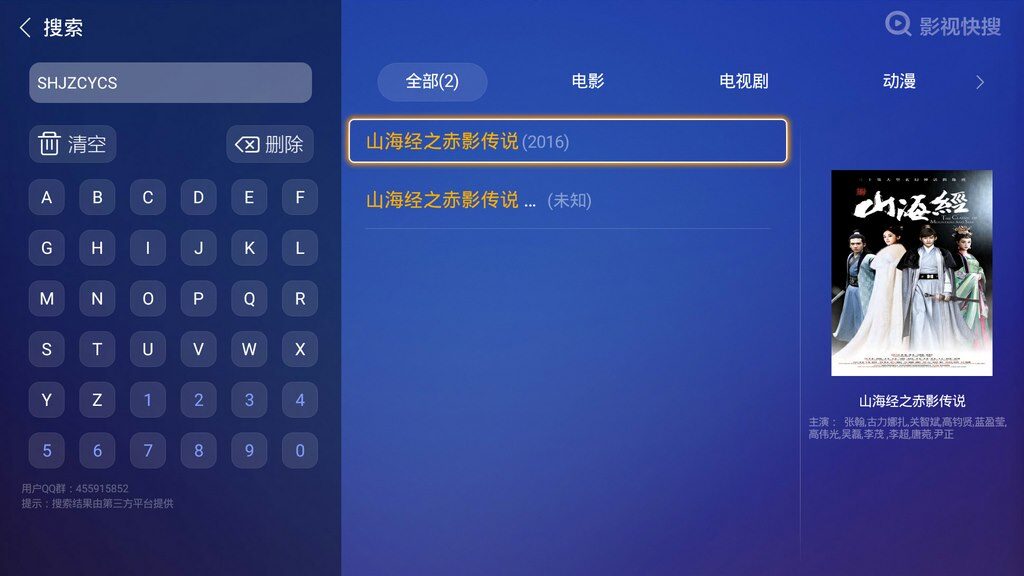
Task: Enter letter S on the keypad
Action: (x=47, y=350)
